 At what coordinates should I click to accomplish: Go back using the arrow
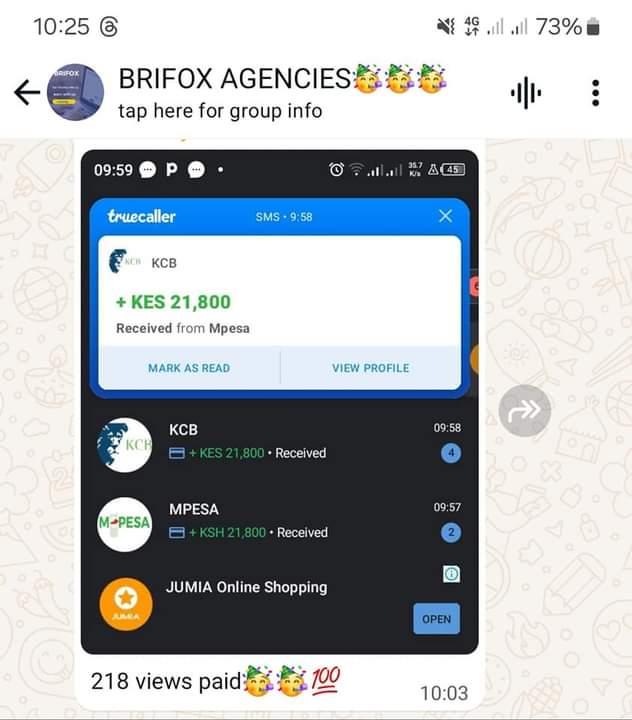(27, 93)
